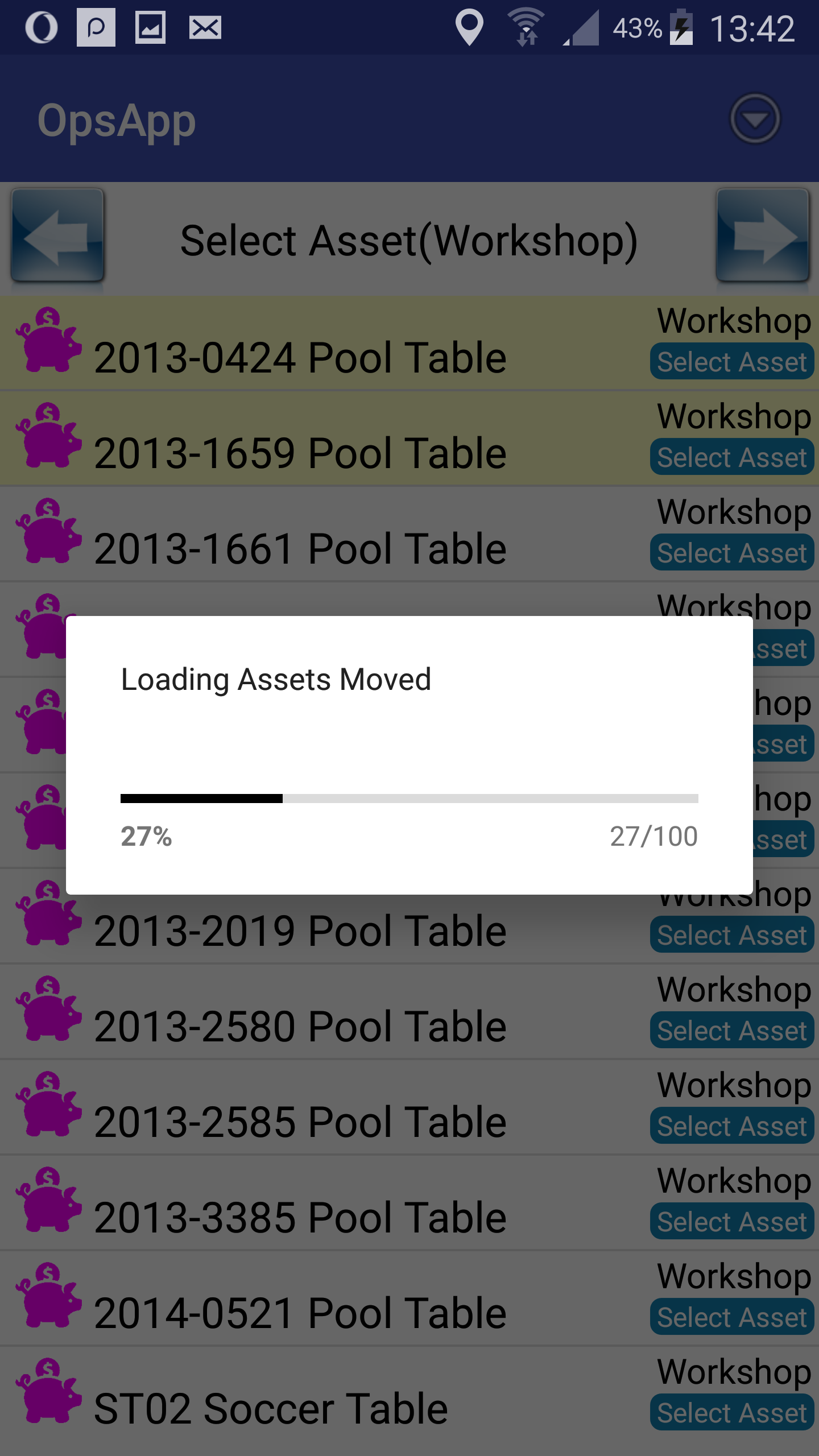Select Asset for 2013-2585 Pool Table
The image size is (819, 1456).
[732, 1126]
